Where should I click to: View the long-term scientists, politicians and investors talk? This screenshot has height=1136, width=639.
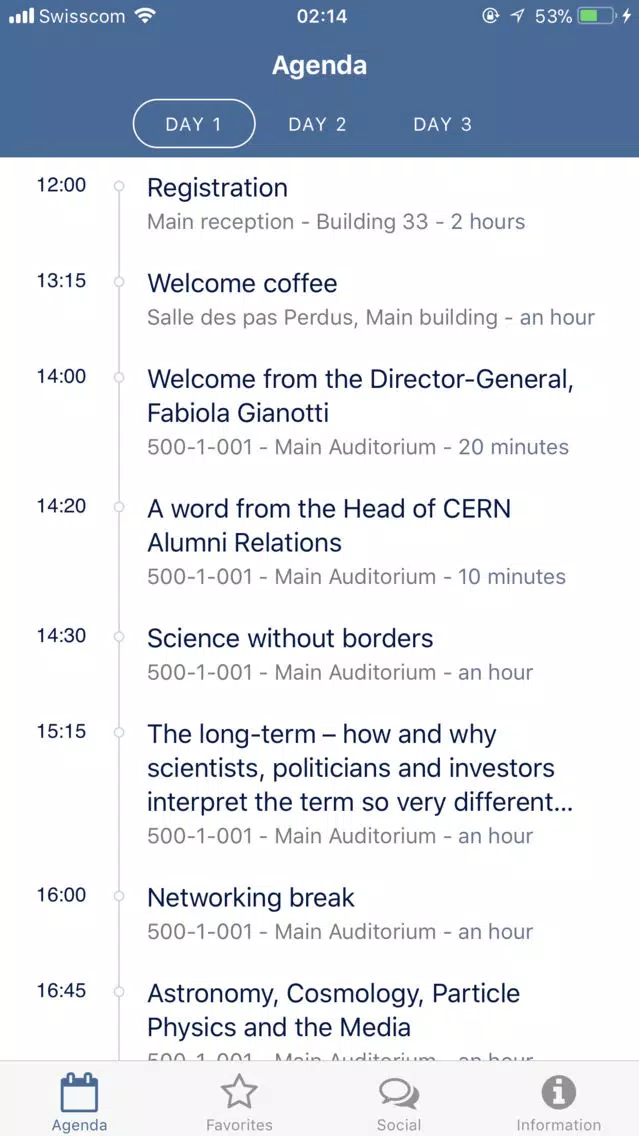[x=320, y=785]
